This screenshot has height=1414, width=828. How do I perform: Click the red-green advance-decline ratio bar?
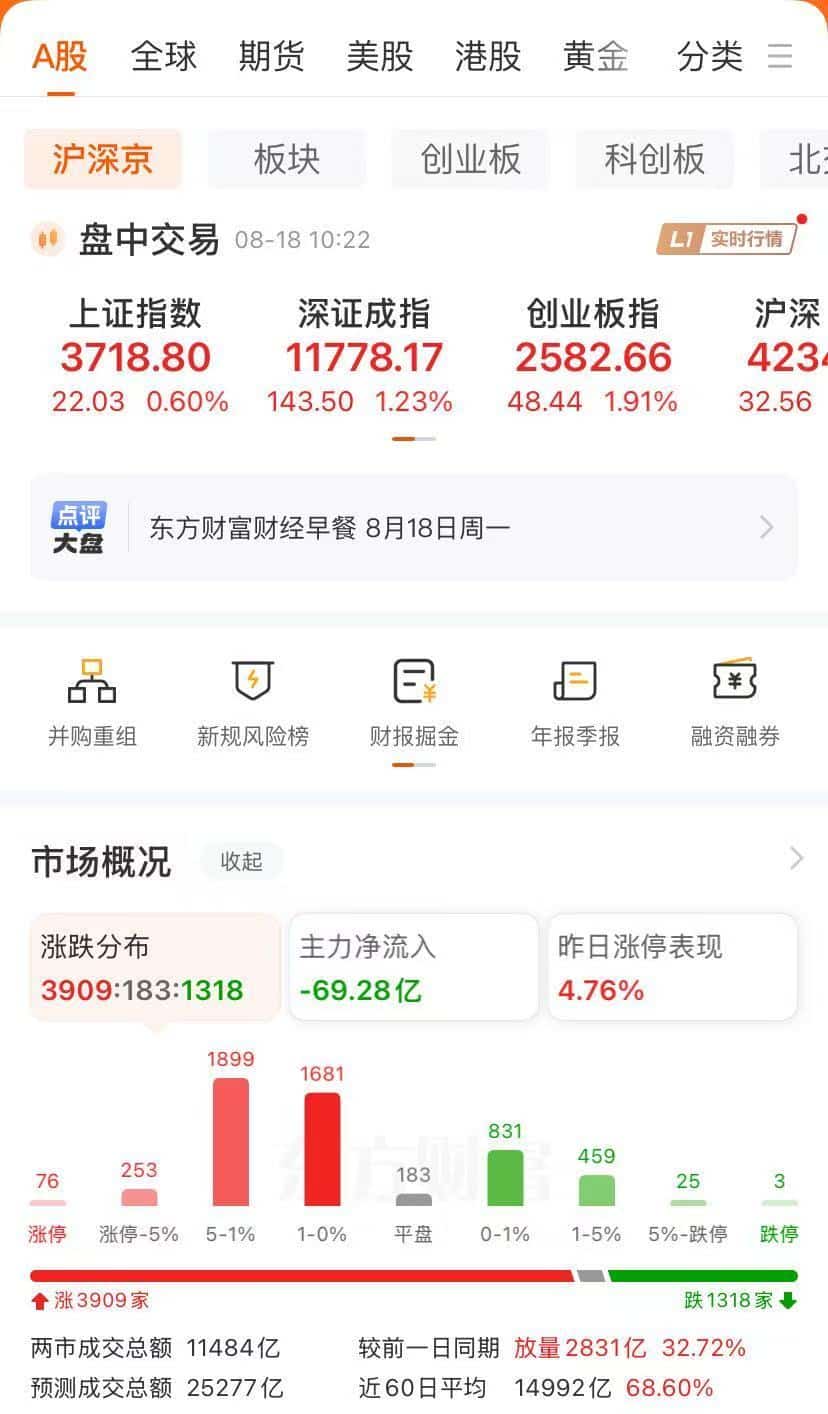click(x=414, y=1274)
